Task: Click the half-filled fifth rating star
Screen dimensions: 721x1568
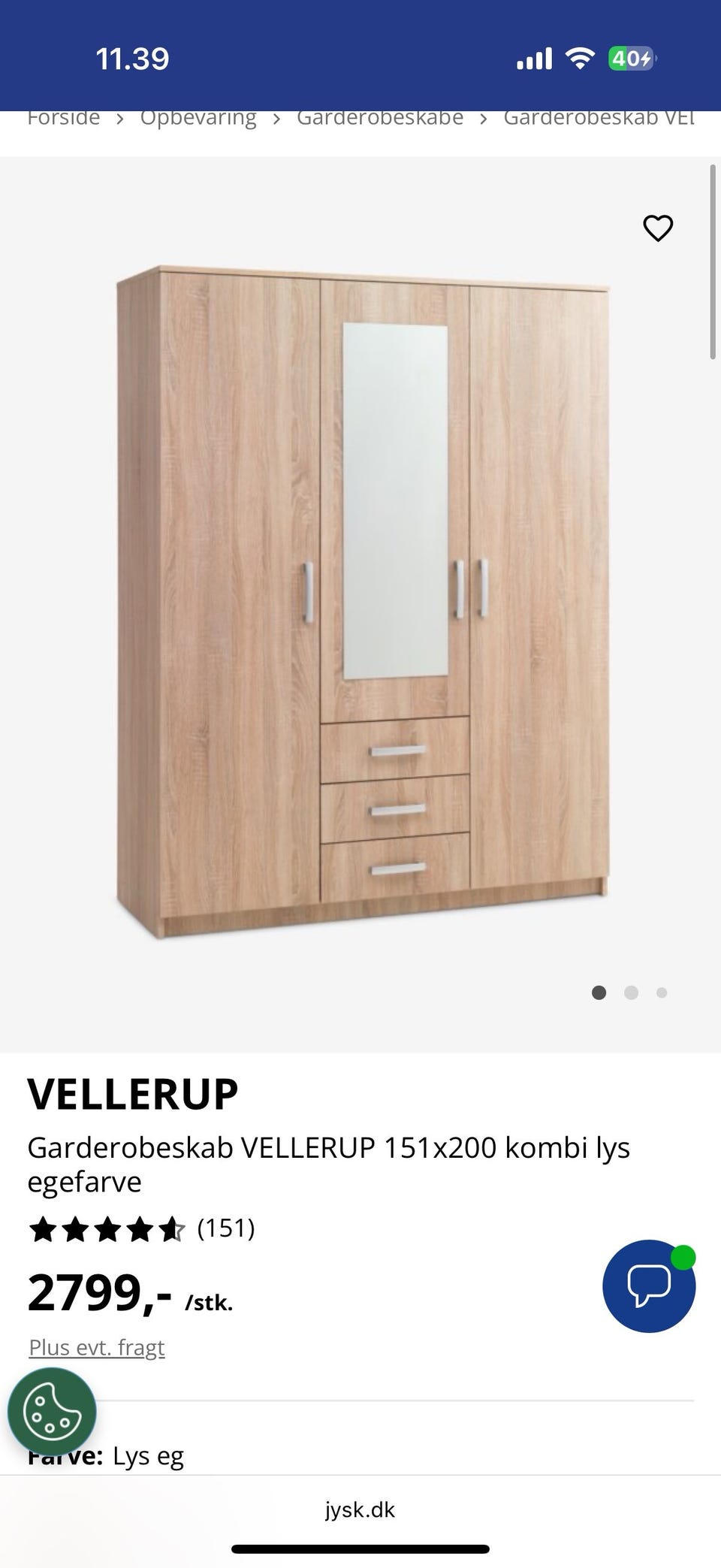Action: pos(171,1228)
